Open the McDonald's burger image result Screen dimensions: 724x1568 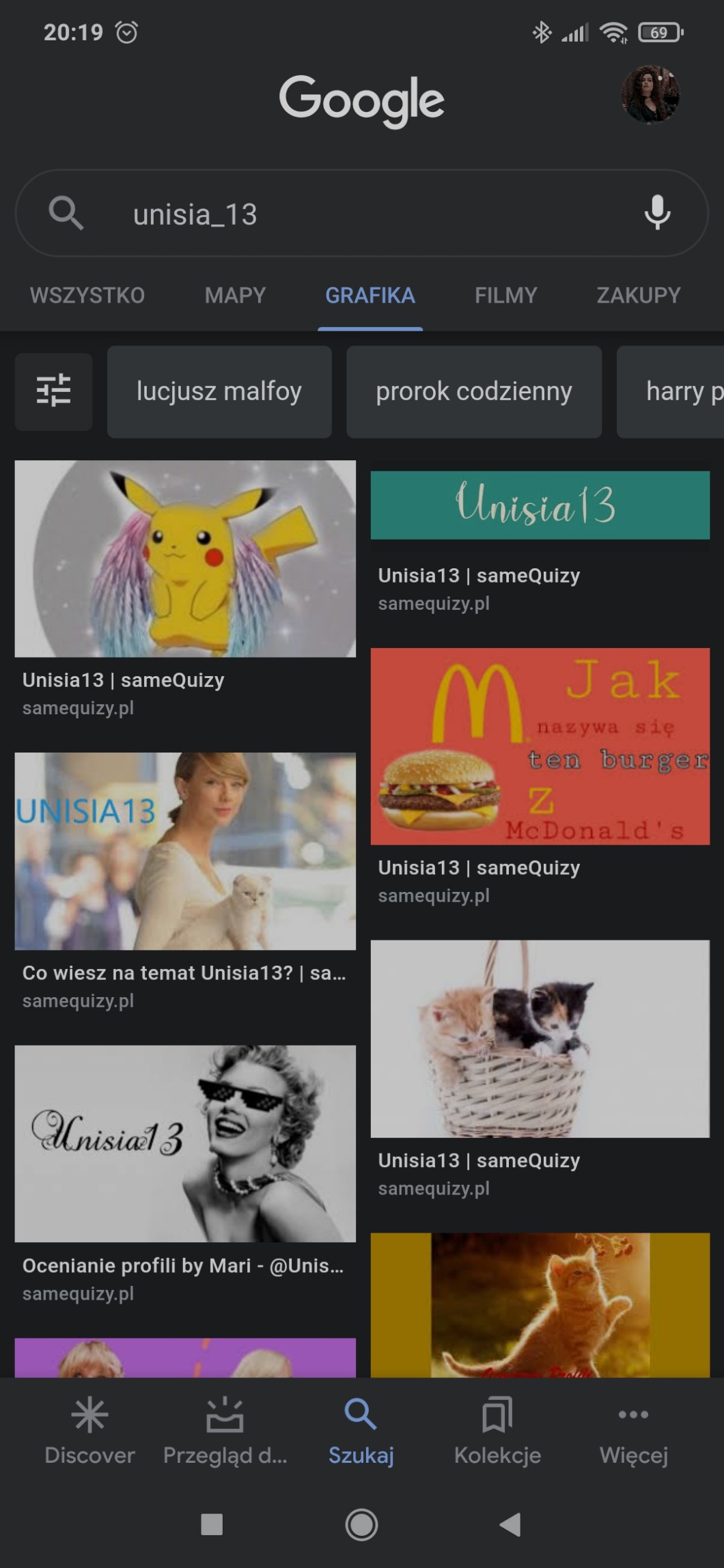tap(540, 746)
